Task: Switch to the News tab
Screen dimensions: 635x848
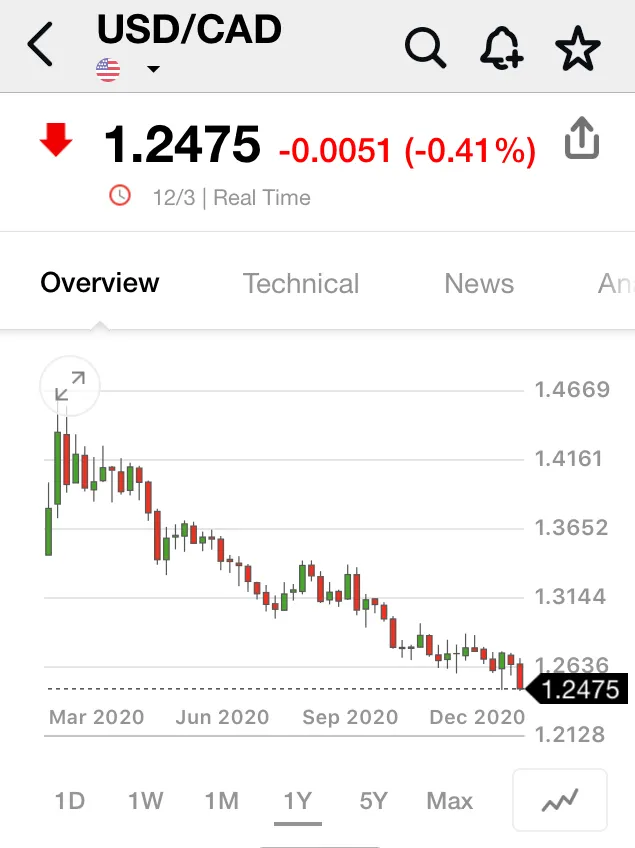Action: (x=479, y=284)
